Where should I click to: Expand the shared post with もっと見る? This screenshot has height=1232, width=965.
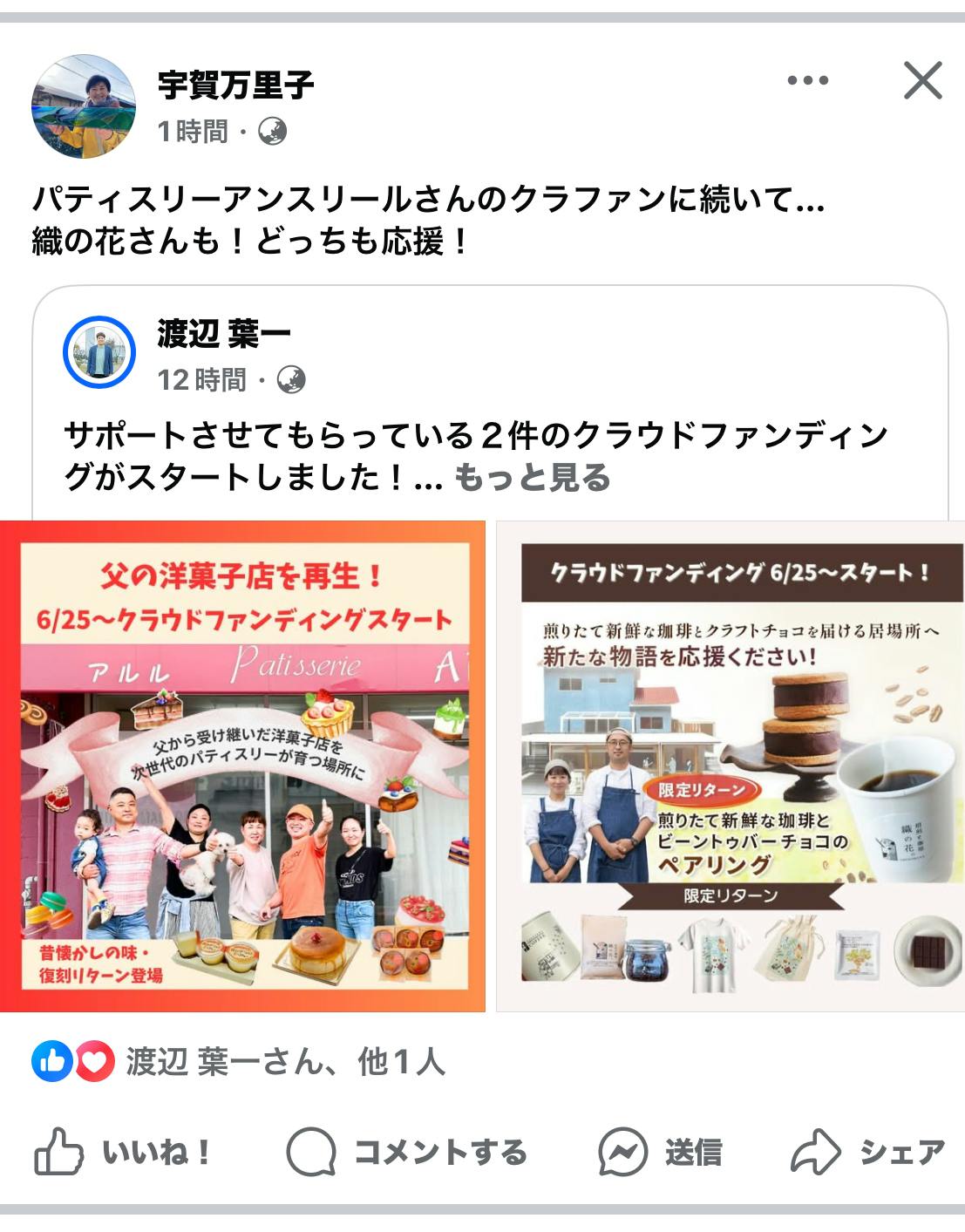532,478
